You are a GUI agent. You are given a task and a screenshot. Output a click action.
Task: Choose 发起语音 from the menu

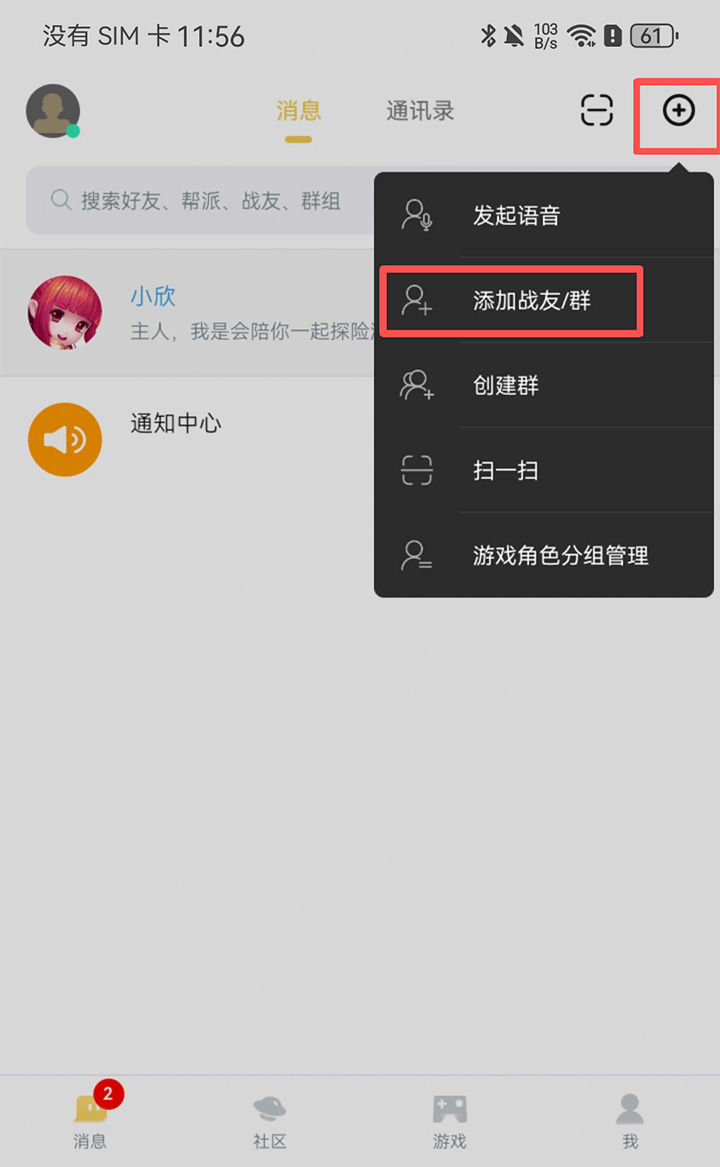545,216
